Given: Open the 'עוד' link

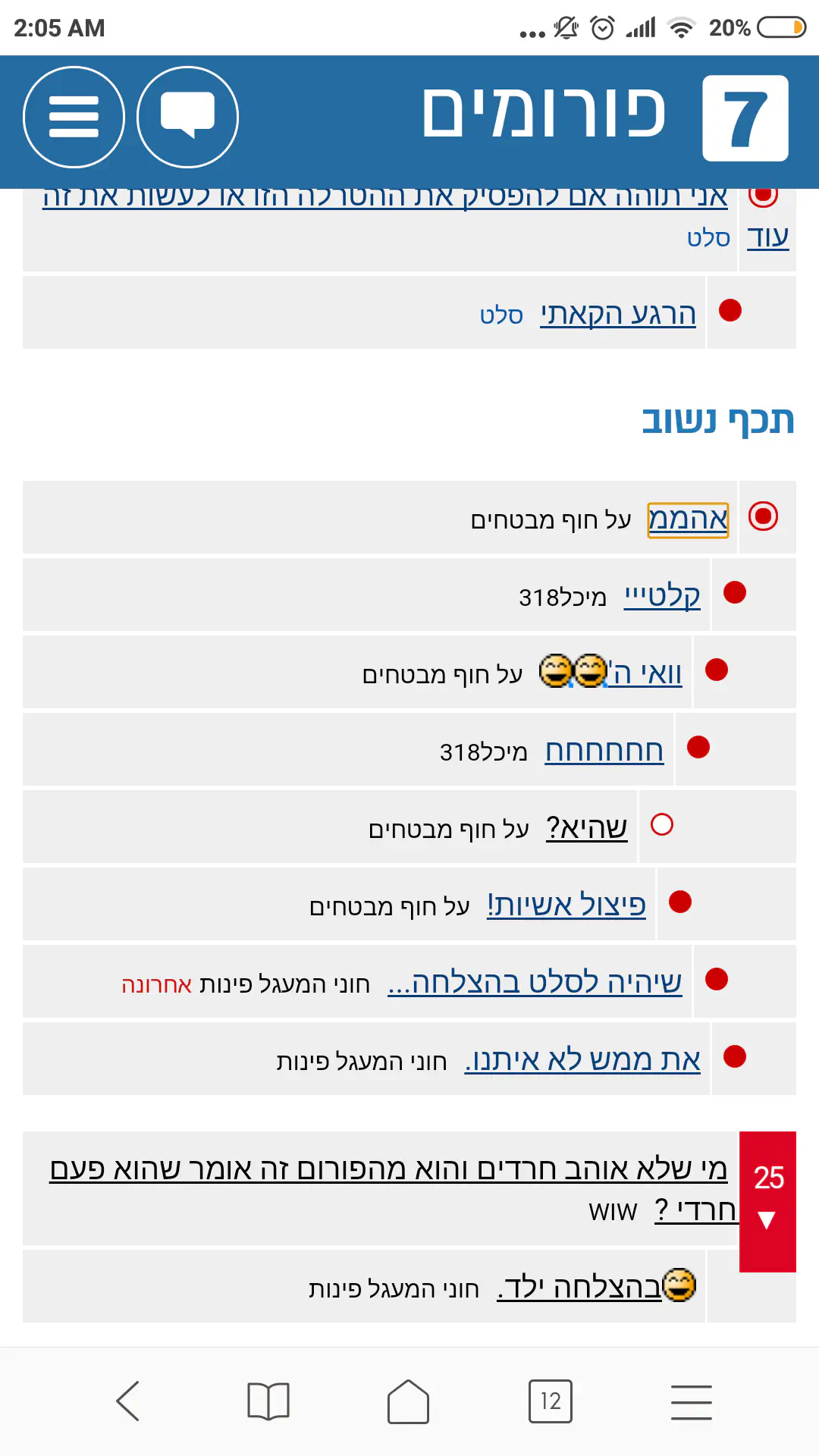Looking at the screenshot, I should tap(767, 237).
